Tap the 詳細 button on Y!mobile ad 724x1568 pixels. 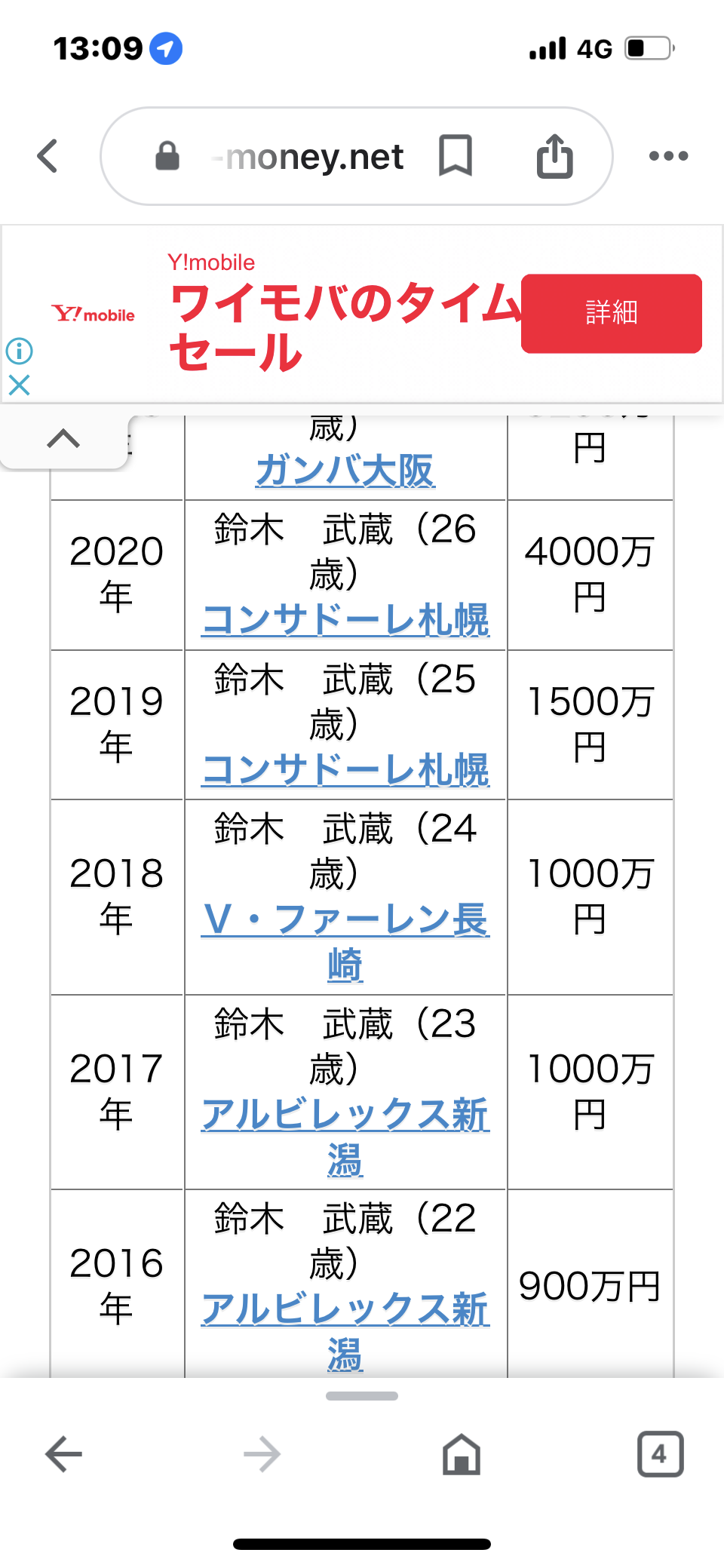coord(611,313)
